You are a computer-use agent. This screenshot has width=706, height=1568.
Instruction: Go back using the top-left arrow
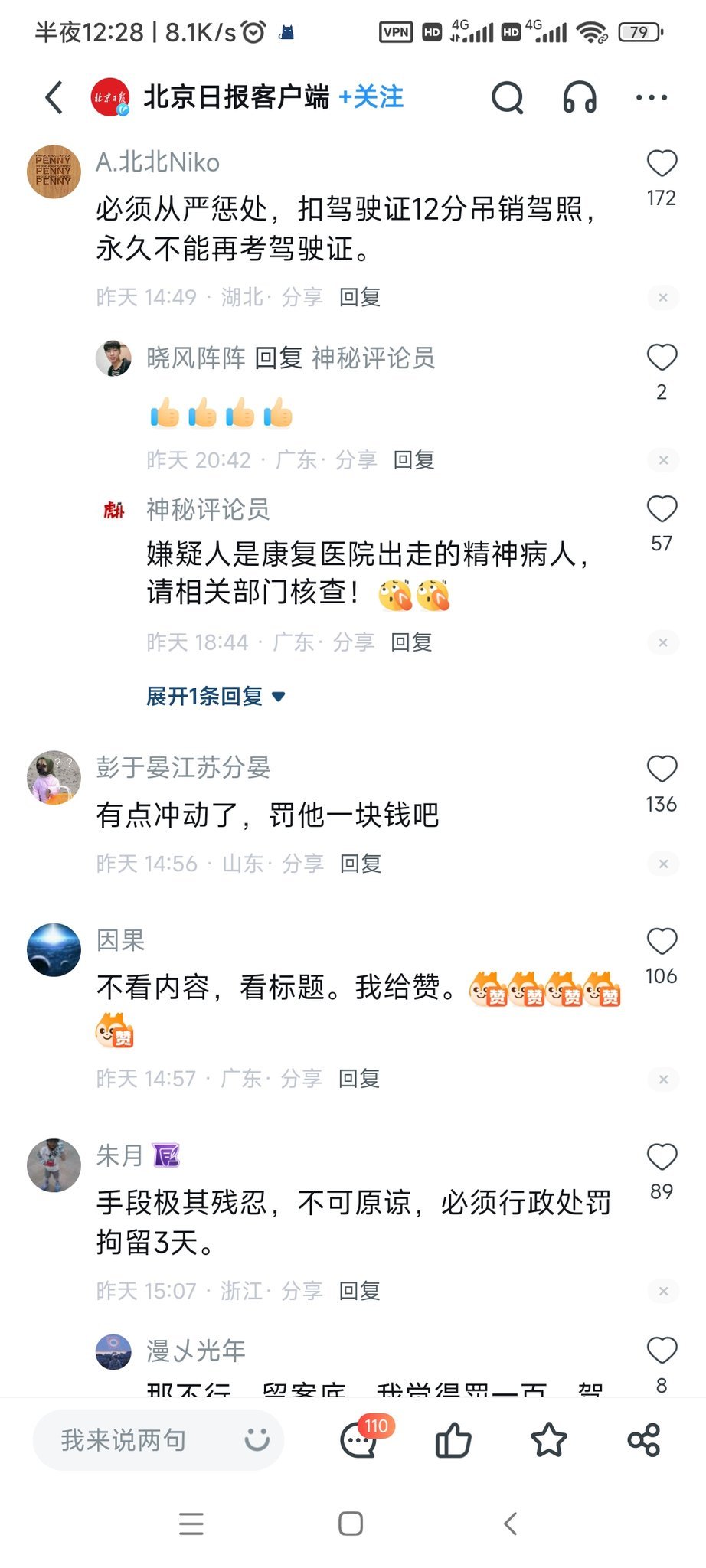54,98
